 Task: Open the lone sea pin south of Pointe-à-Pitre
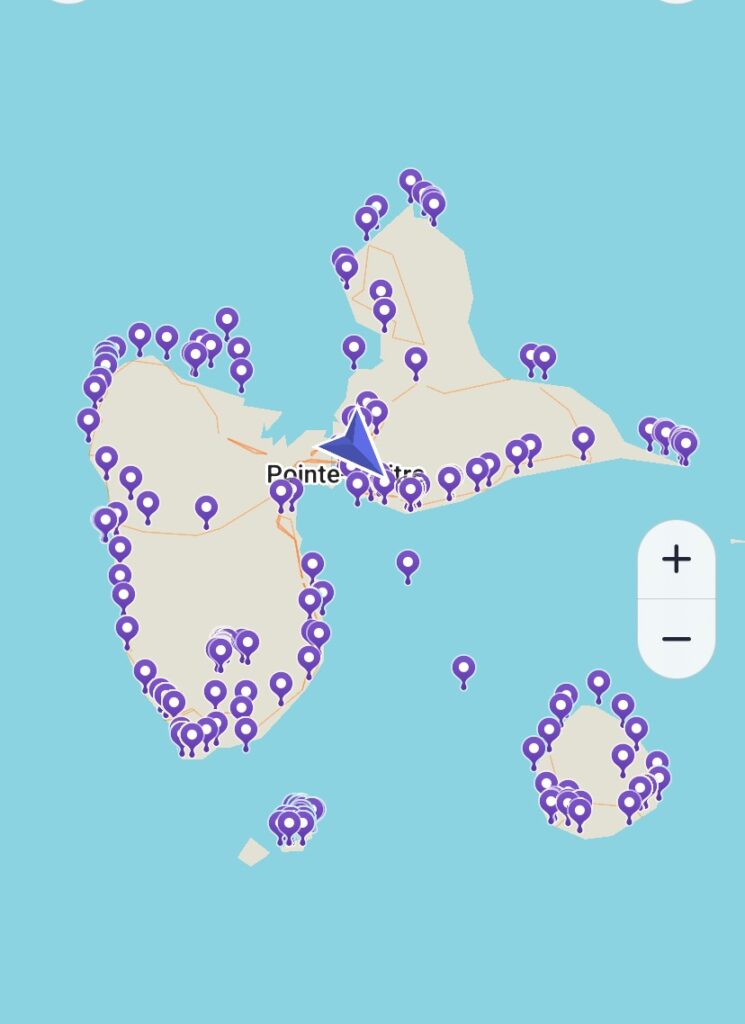[407, 564]
